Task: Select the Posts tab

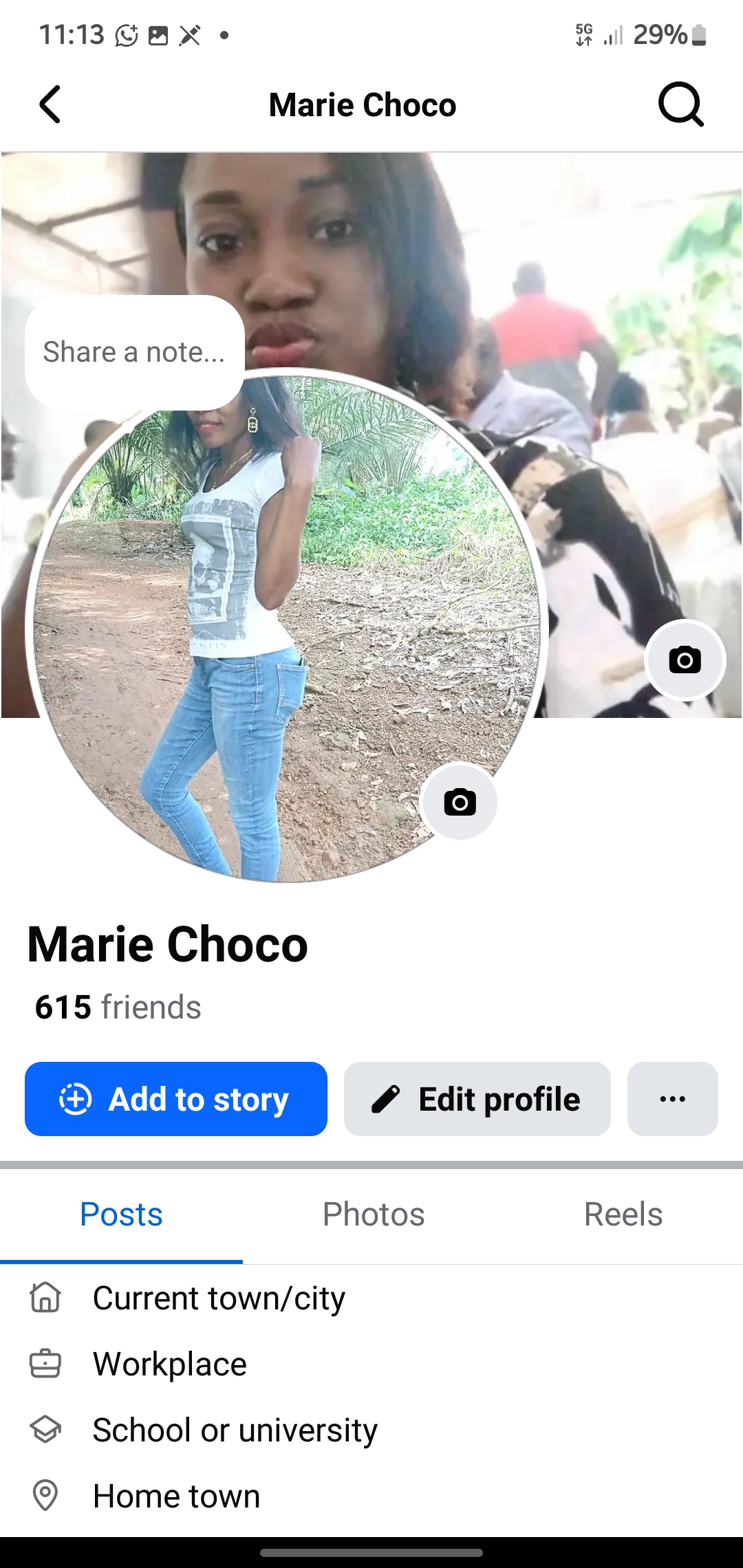Action: click(121, 1214)
